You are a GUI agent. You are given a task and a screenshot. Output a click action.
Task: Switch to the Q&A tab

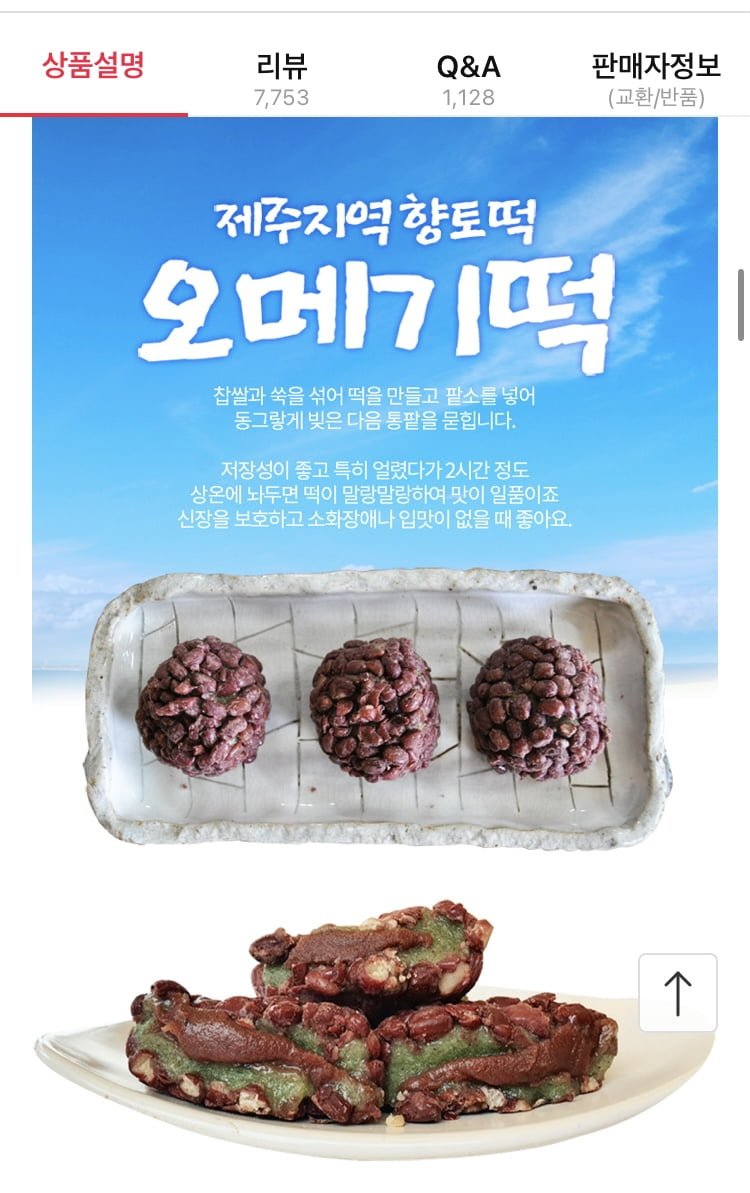pyautogui.click(x=468, y=78)
